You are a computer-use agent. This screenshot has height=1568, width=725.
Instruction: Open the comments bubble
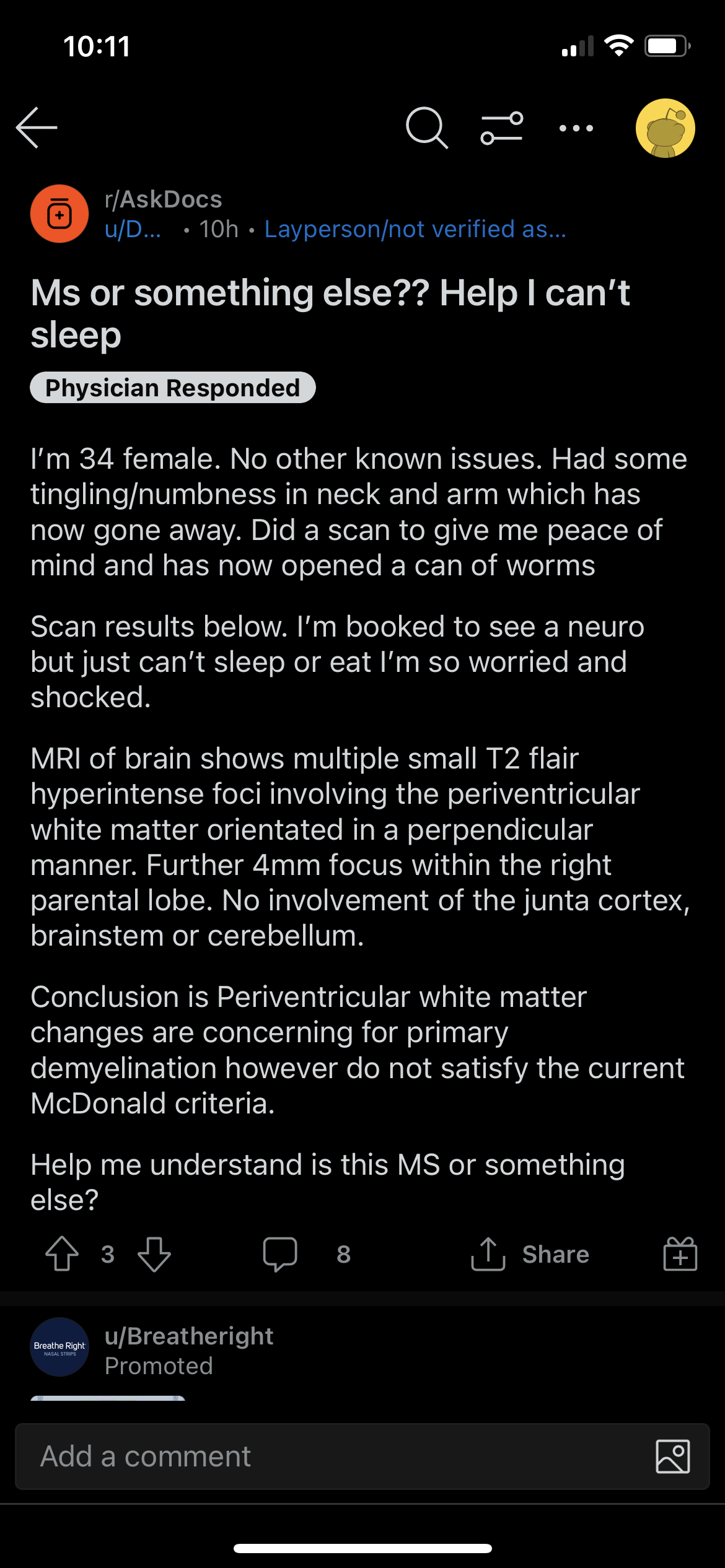[x=280, y=1254]
